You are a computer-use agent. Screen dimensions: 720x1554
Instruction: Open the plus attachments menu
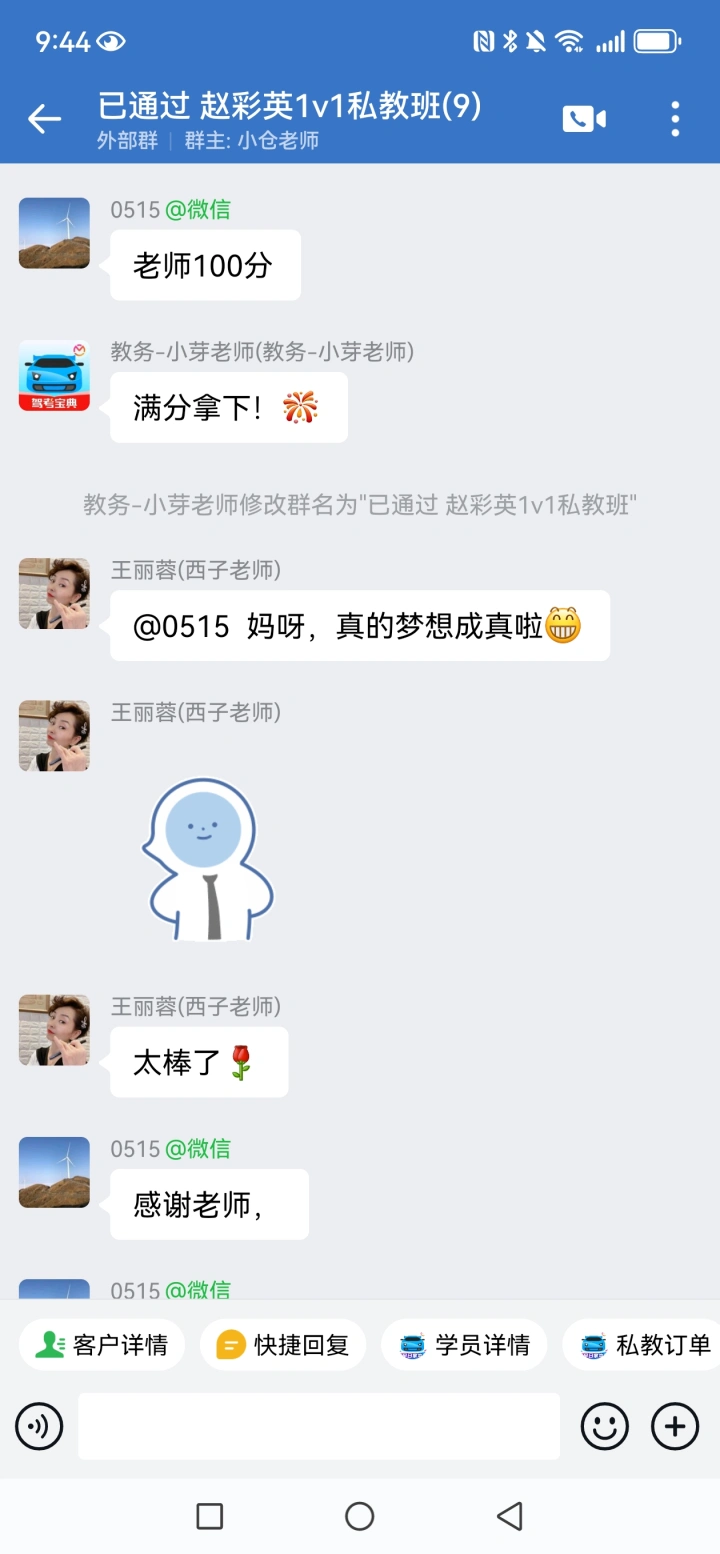(x=675, y=1426)
